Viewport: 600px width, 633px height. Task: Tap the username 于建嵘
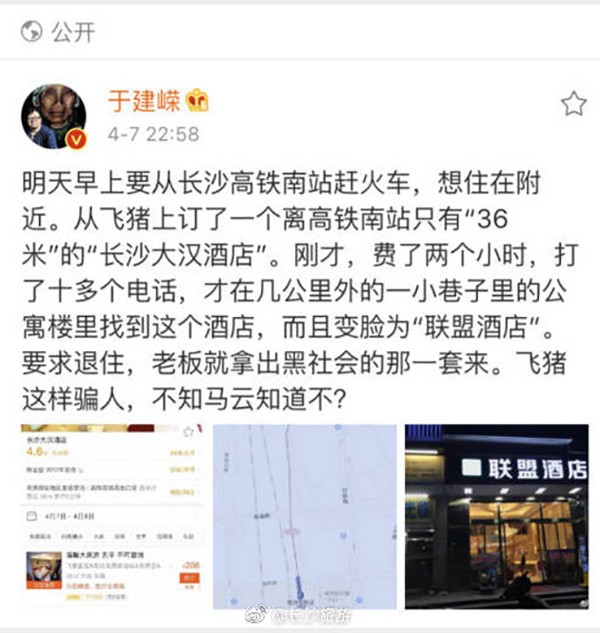point(145,102)
